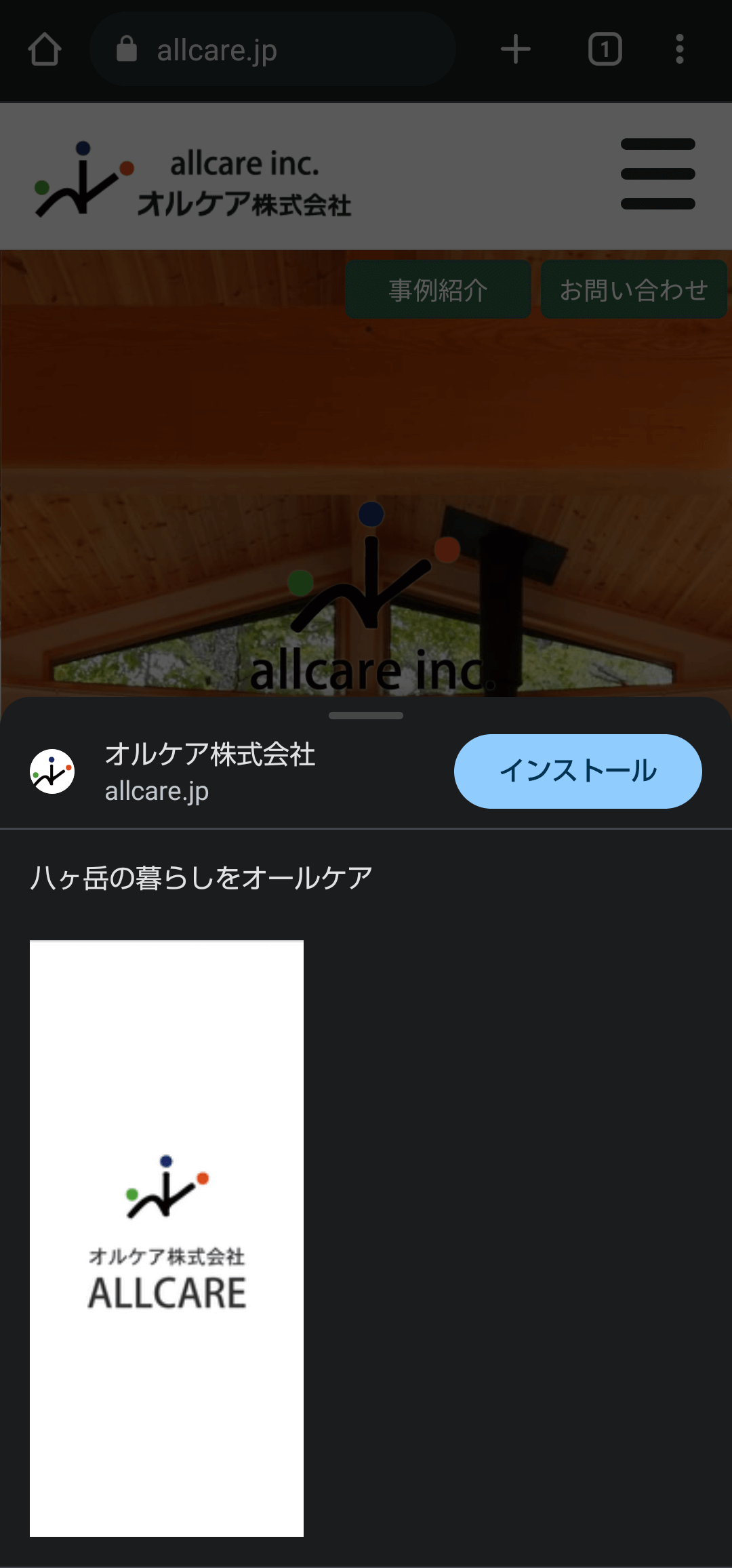
Task: Open a new browser tab
Action: pyautogui.click(x=515, y=49)
